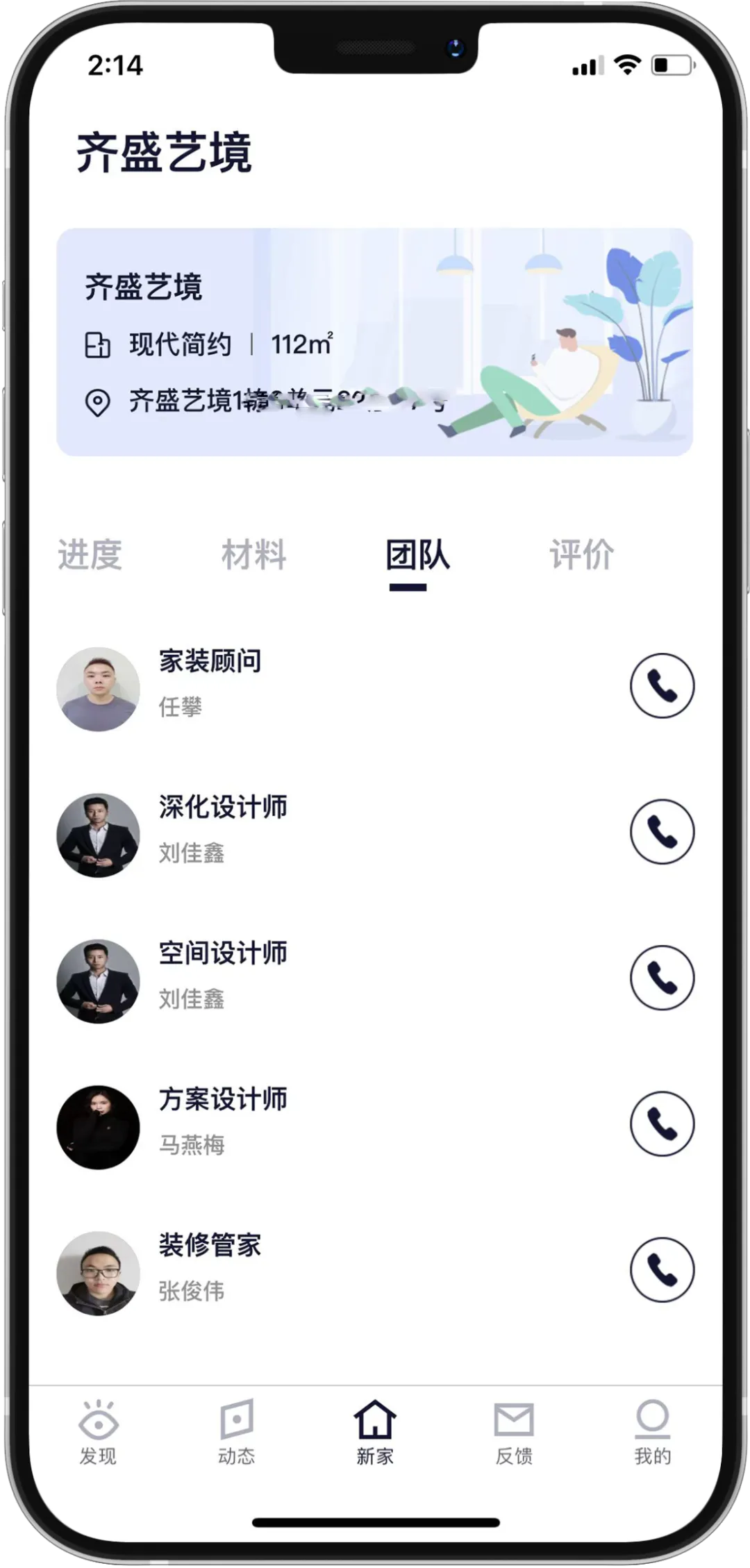The height and width of the screenshot is (1568, 750).
Task: Open the 反馈 bottom tab
Action: [x=514, y=1432]
